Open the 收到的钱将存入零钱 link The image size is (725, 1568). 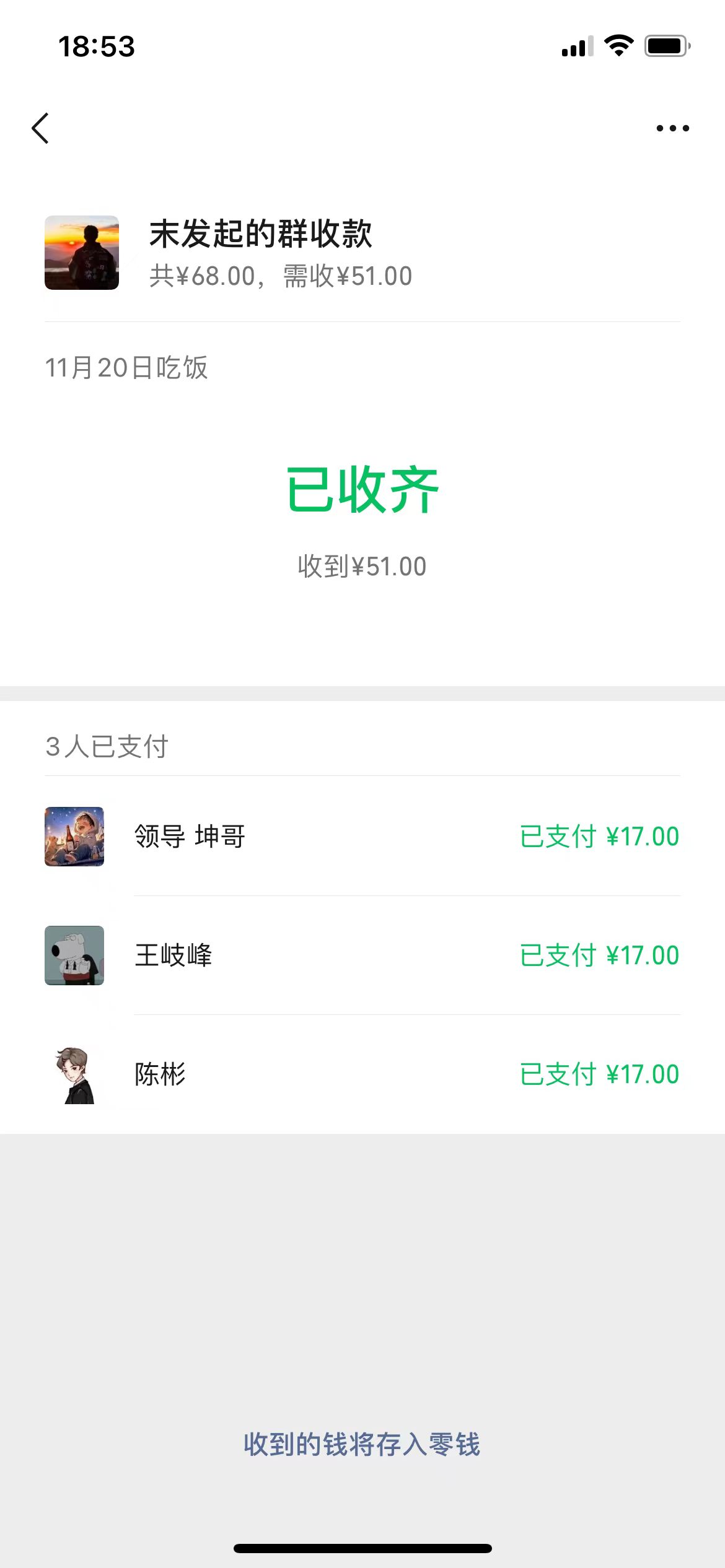[x=362, y=1444]
